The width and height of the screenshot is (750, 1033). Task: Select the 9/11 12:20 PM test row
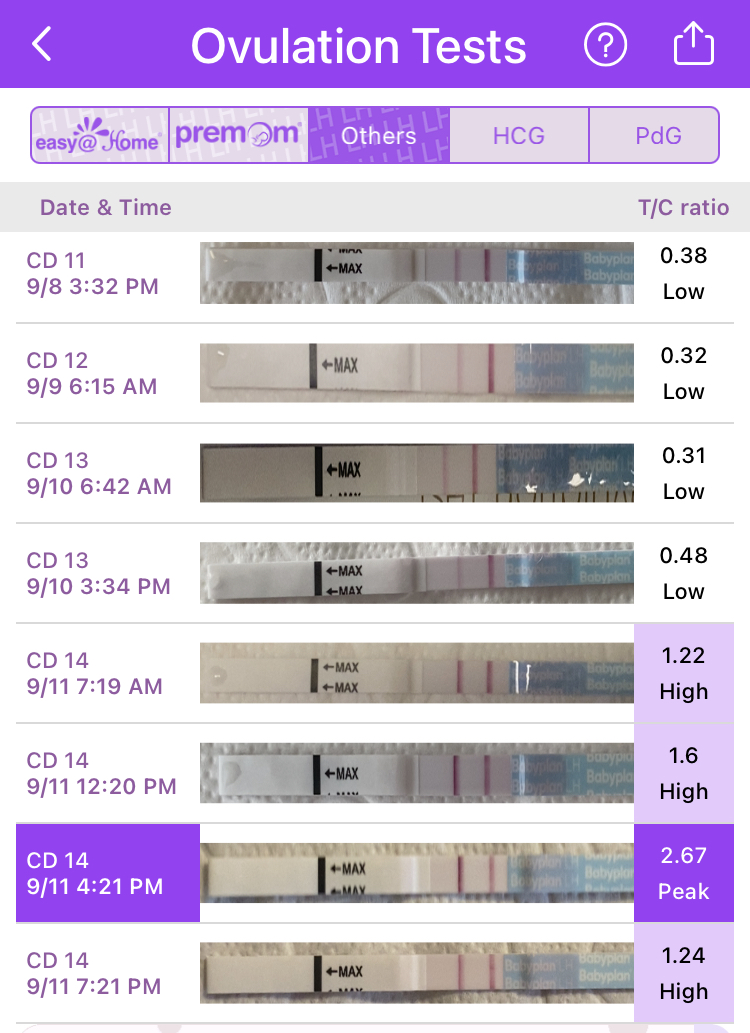click(x=375, y=773)
